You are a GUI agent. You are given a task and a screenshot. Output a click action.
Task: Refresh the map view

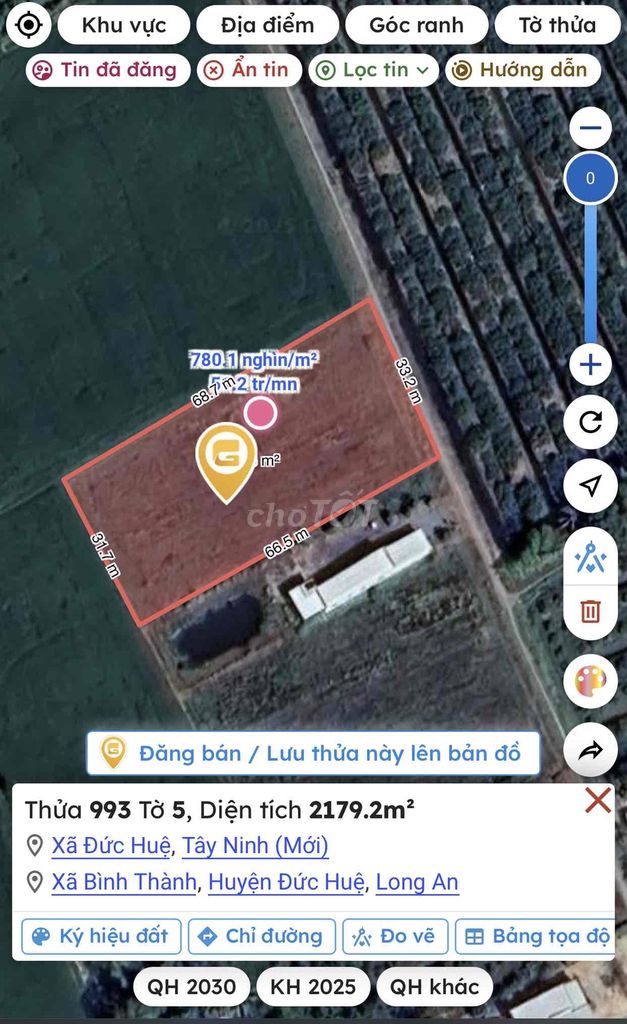click(590, 423)
